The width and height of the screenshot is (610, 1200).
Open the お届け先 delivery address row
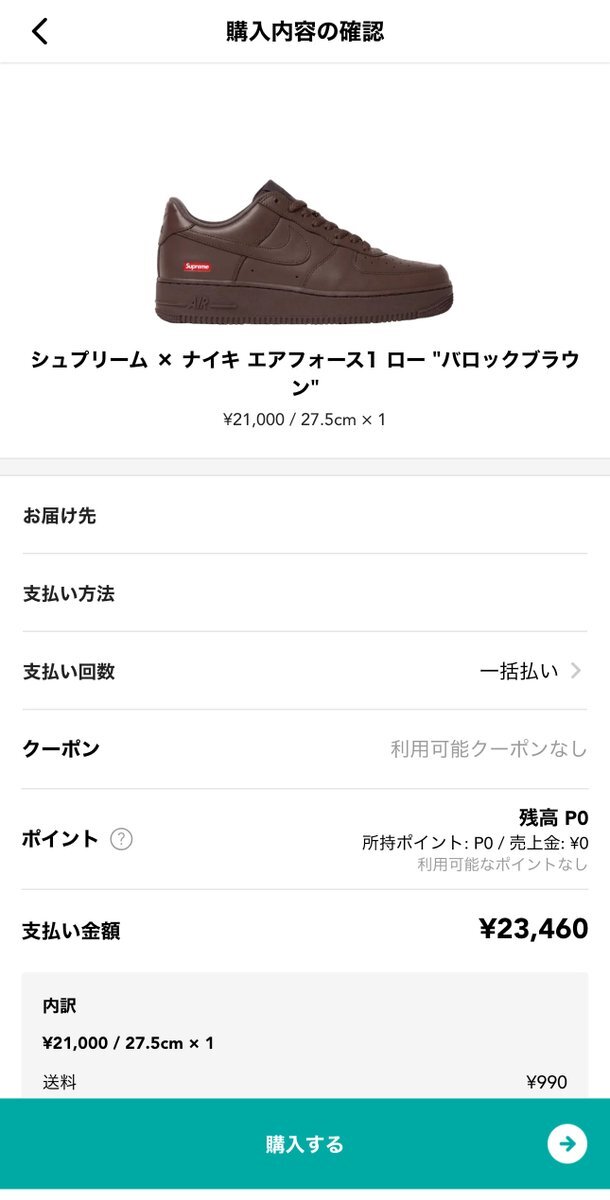pos(305,516)
